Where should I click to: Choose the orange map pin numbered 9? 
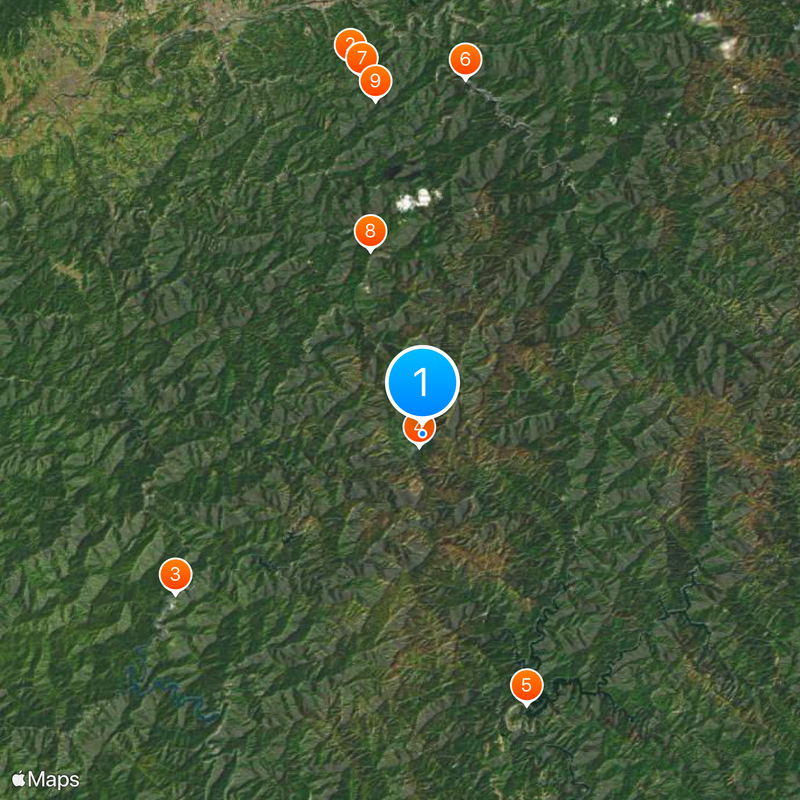[x=376, y=80]
